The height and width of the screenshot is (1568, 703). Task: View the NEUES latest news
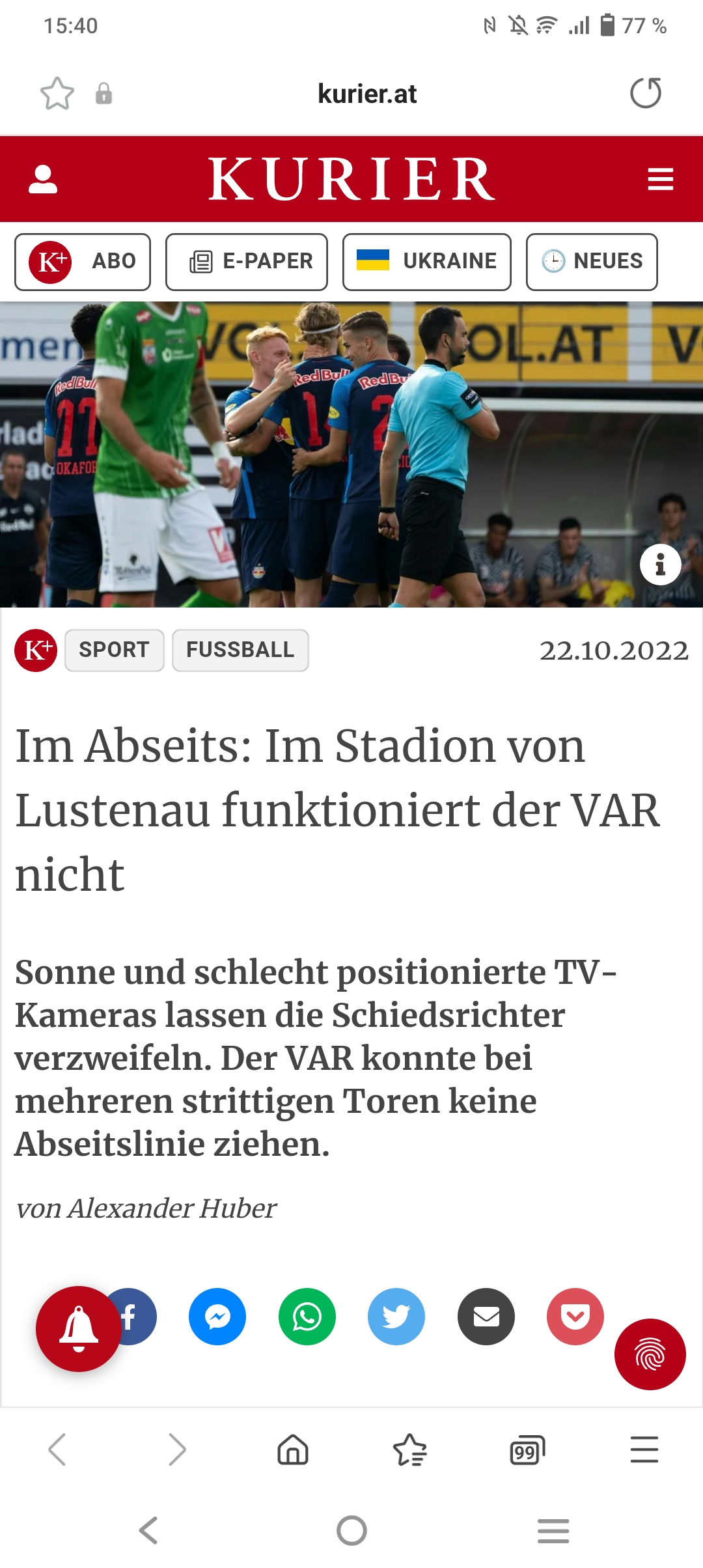click(x=592, y=262)
